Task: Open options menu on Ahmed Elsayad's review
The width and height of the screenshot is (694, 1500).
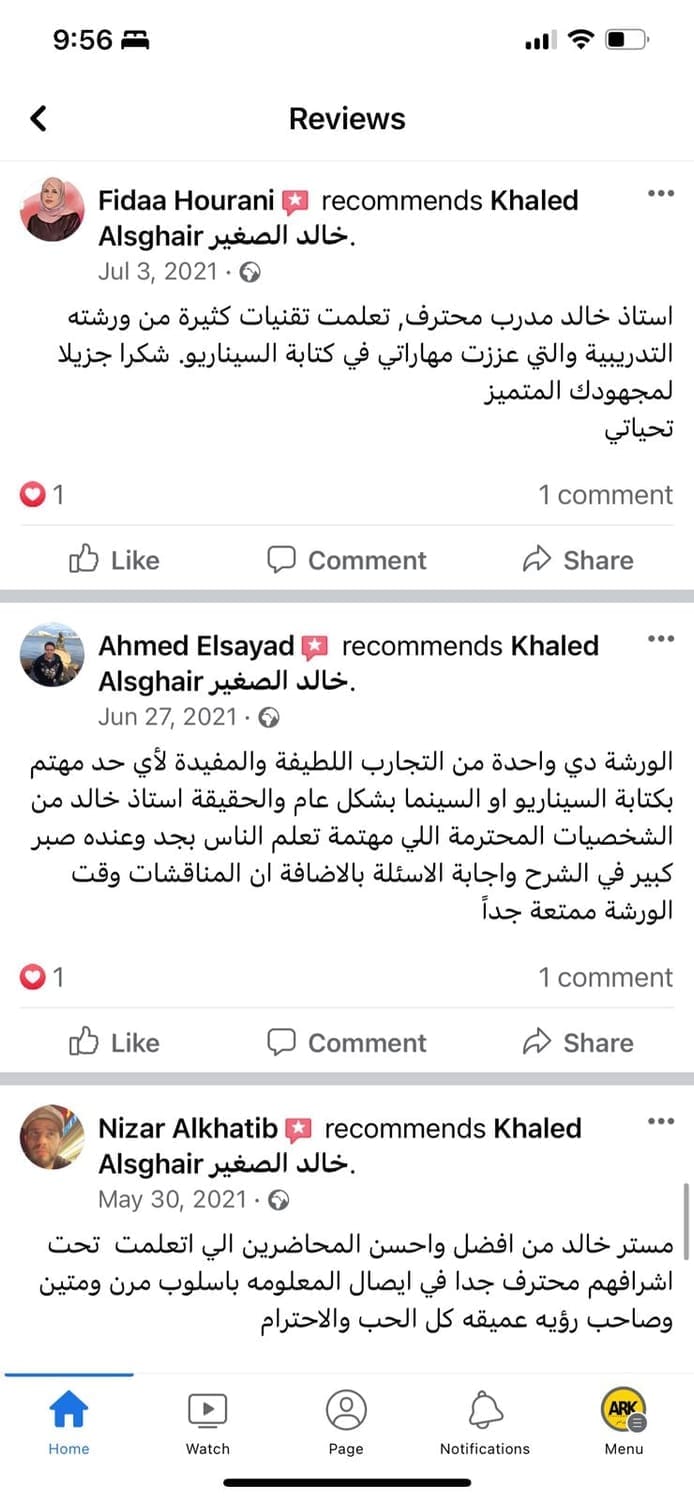Action: coord(661,638)
